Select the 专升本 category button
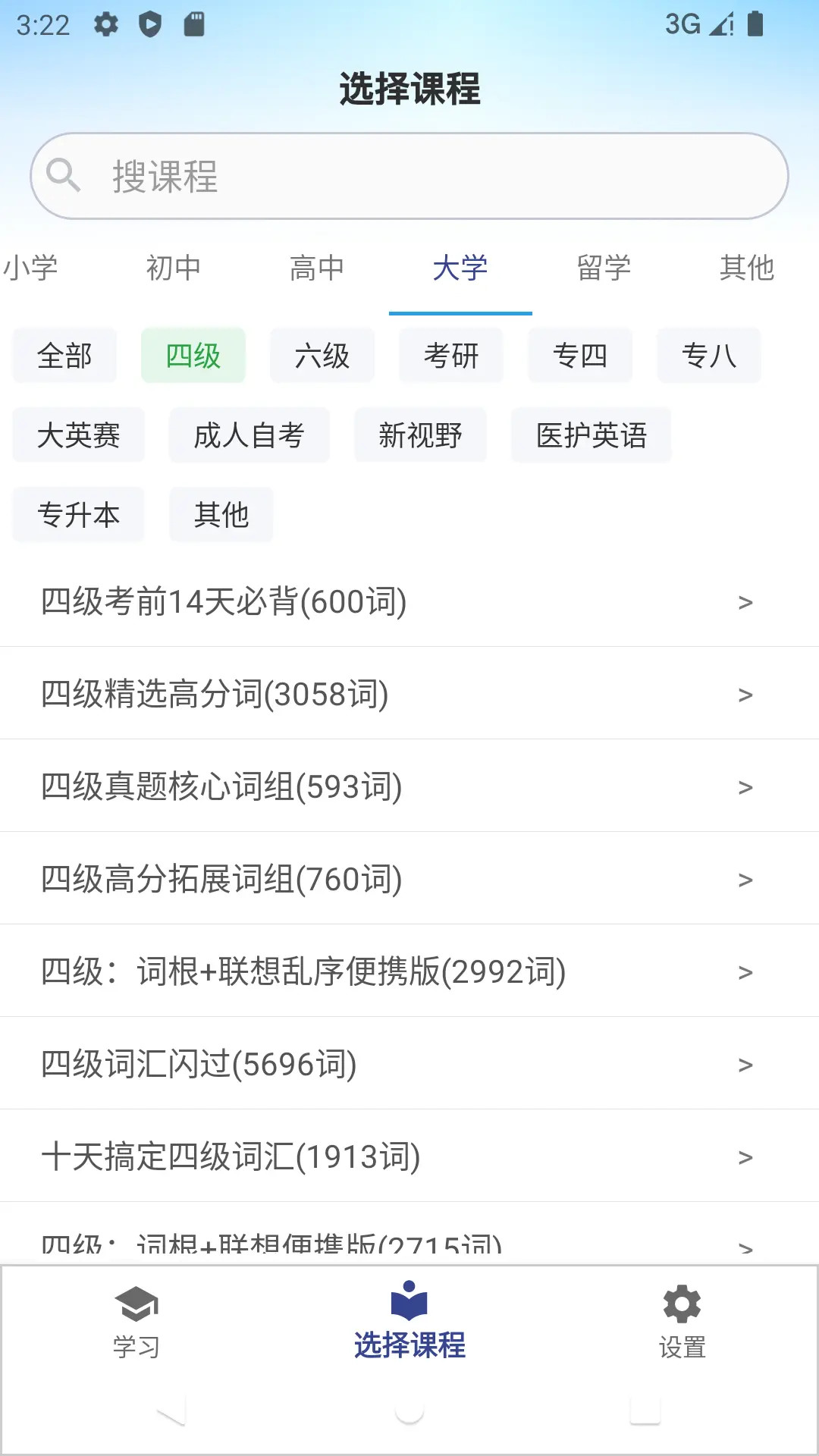 click(78, 514)
